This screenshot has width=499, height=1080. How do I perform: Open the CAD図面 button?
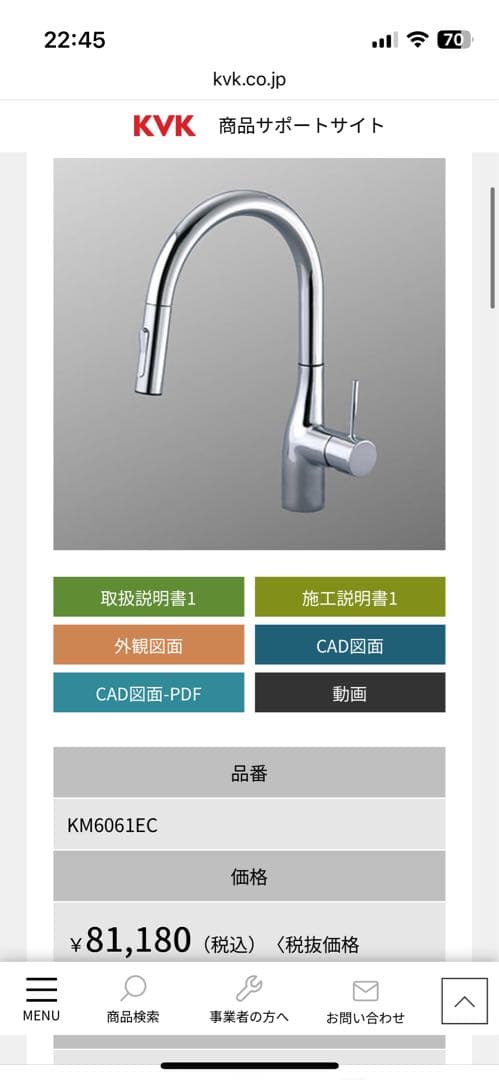tap(350, 645)
